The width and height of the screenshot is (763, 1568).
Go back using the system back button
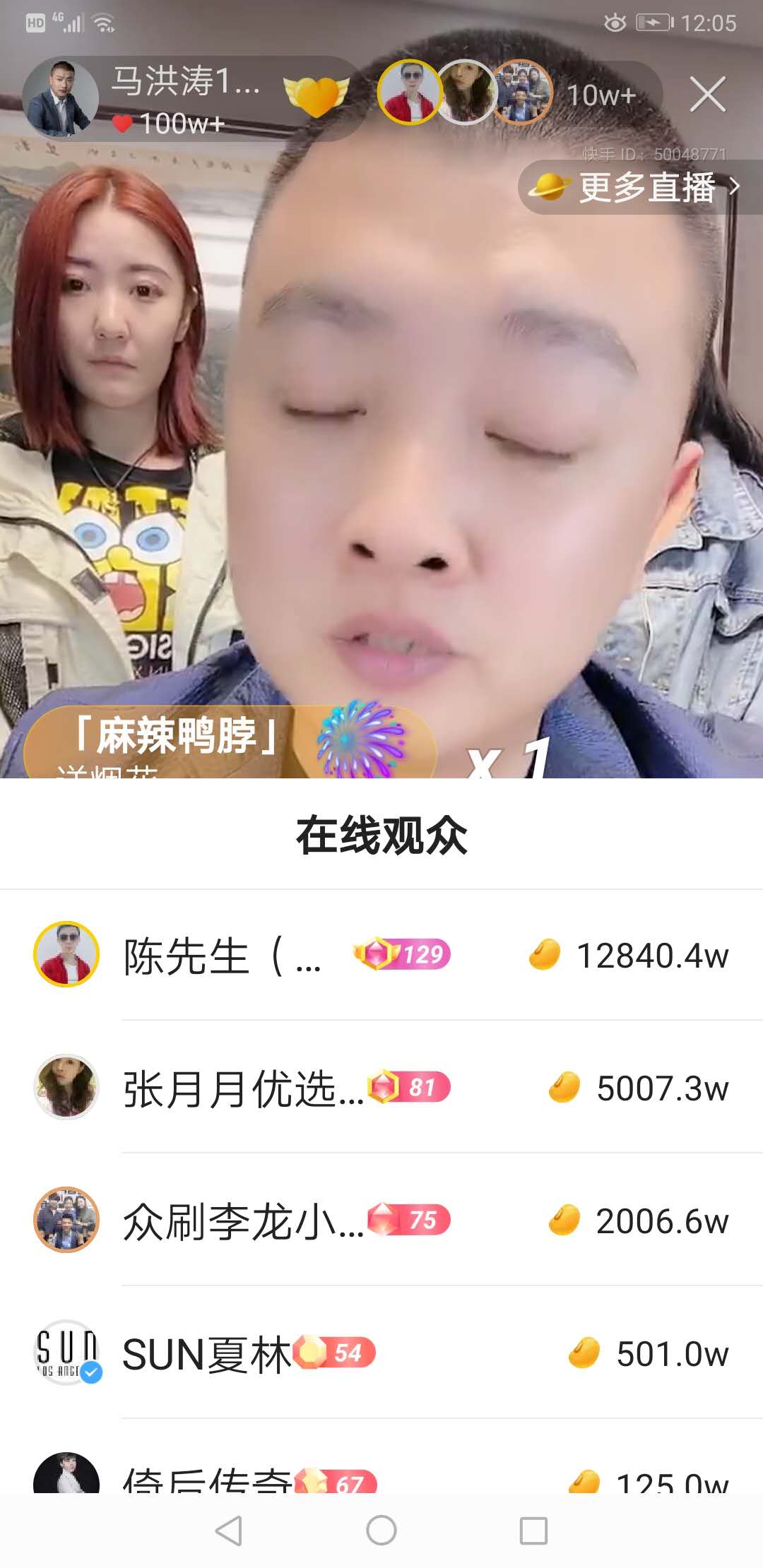[229, 1531]
